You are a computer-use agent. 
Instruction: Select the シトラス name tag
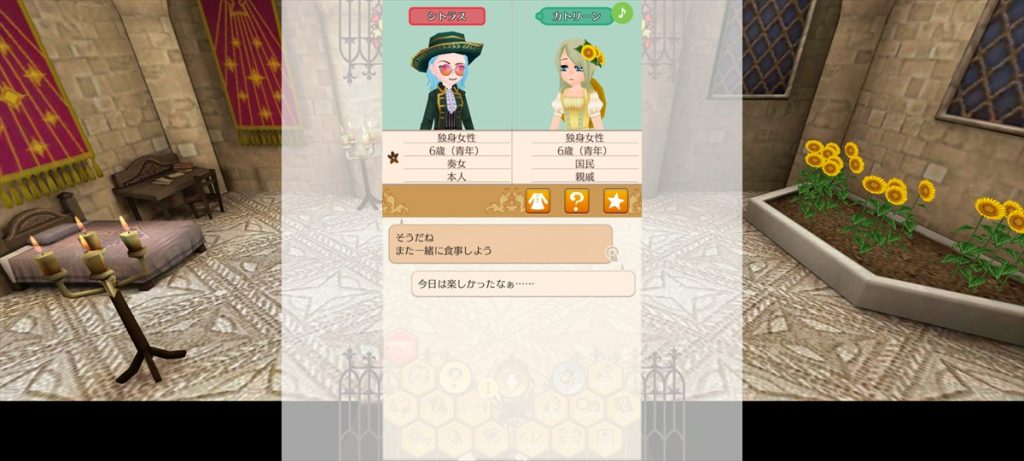click(447, 16)
